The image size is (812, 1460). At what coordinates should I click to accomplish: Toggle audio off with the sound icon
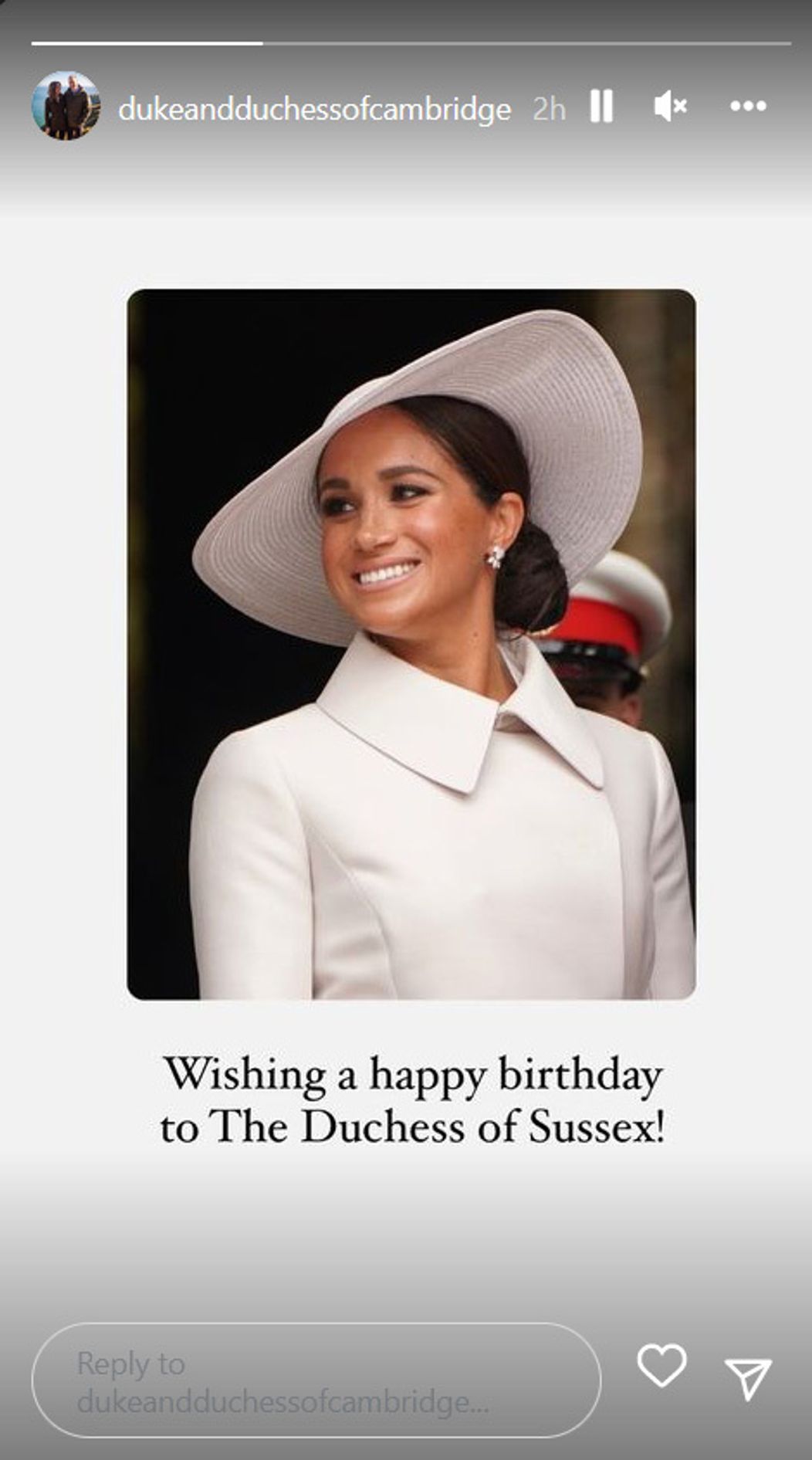tap(671, 107)
